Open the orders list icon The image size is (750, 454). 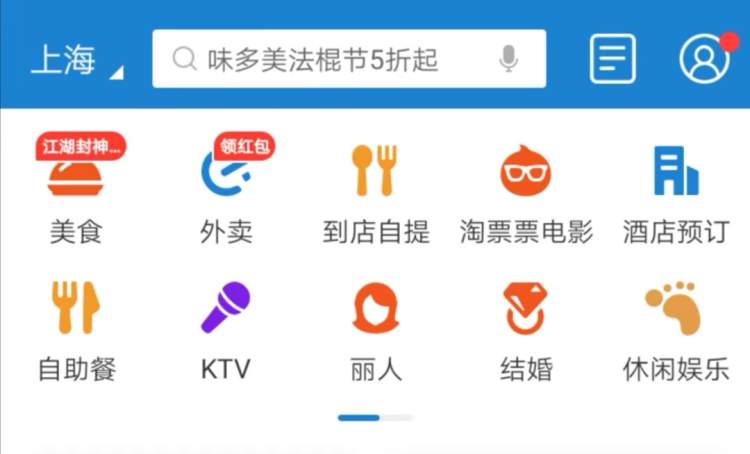pyautogui.click(x=613, y=59)
